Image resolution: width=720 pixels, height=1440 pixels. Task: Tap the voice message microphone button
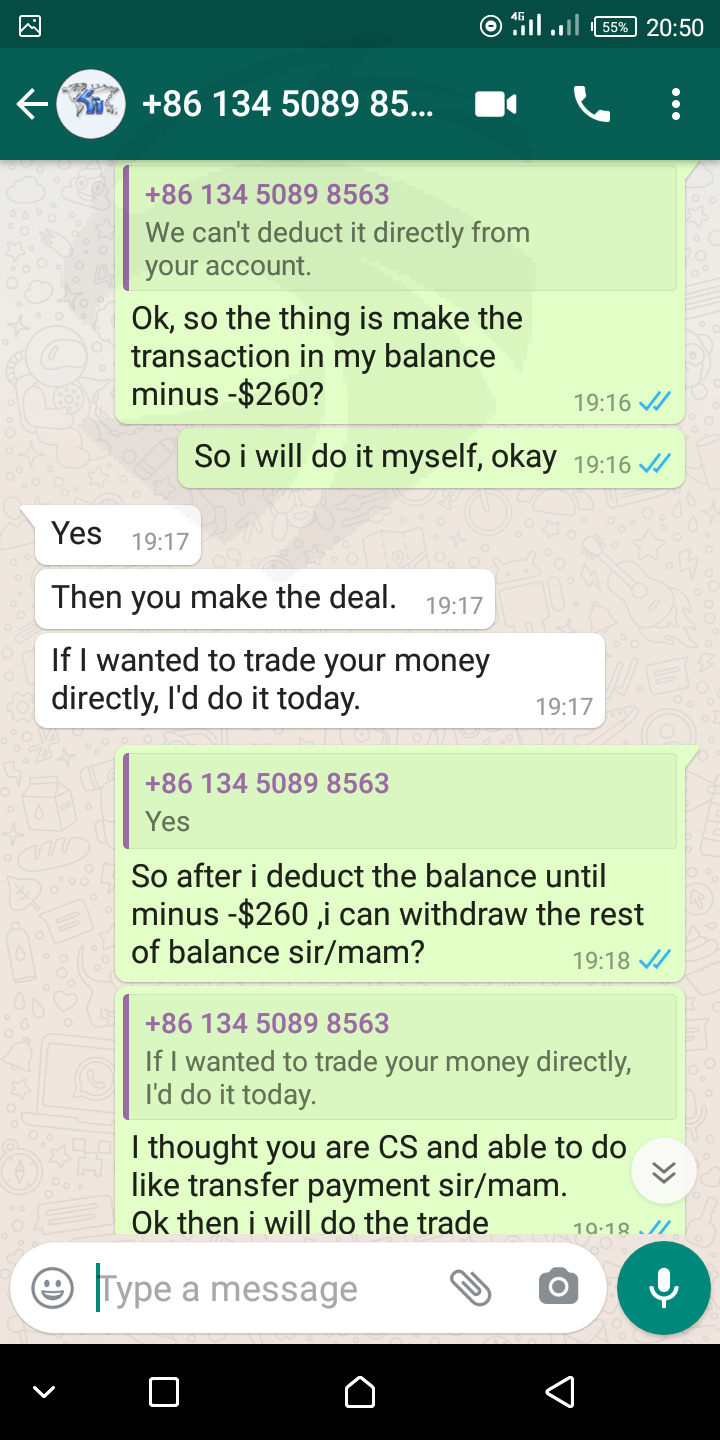click(664, 1288)
